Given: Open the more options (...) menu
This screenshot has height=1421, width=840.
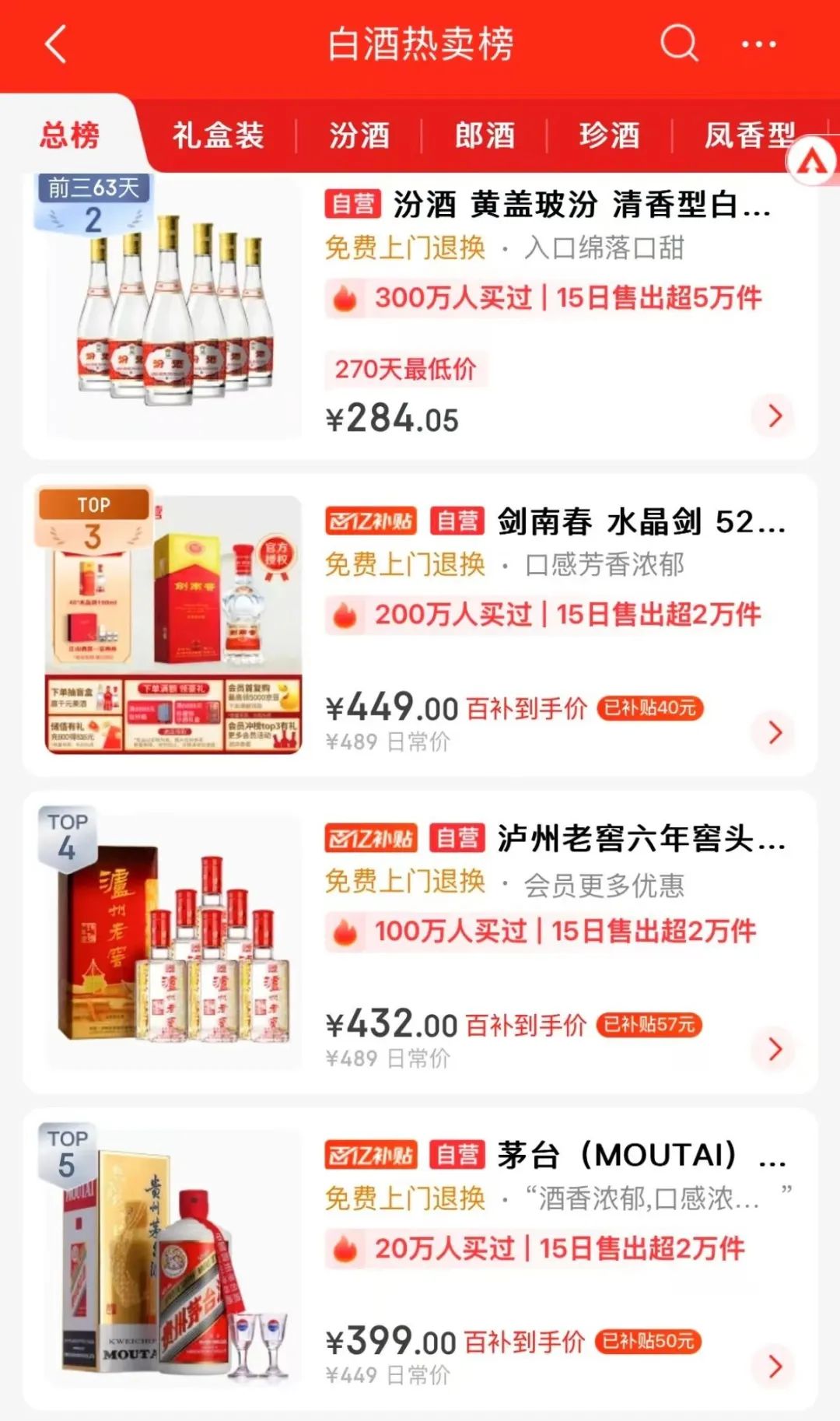Looking at the screenshot, I should coord(758,44).
